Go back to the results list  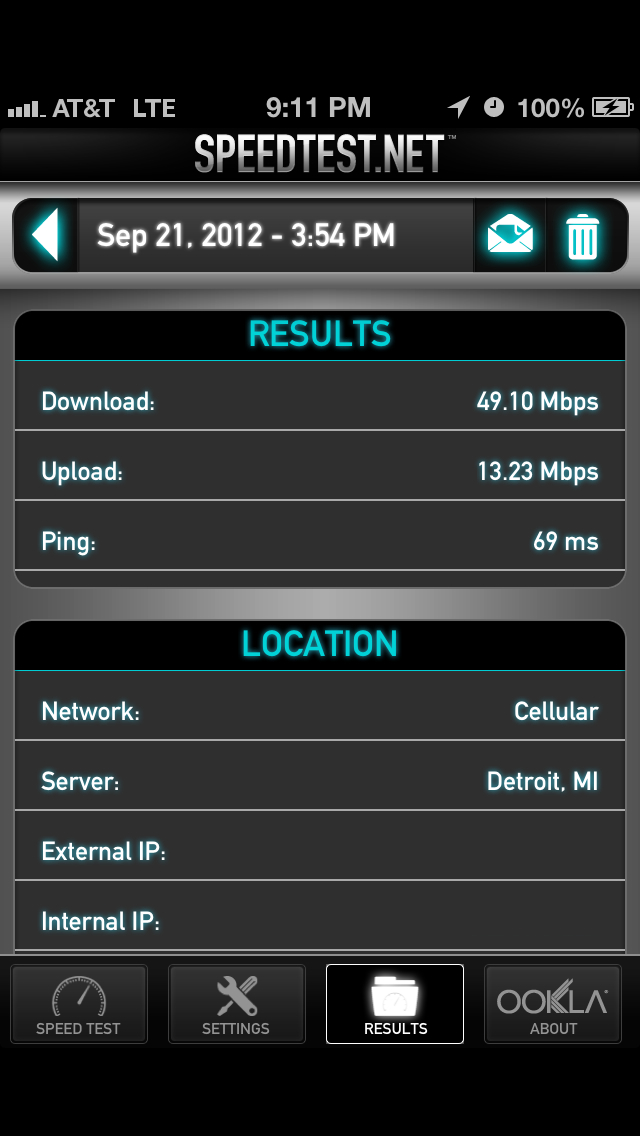46,236
